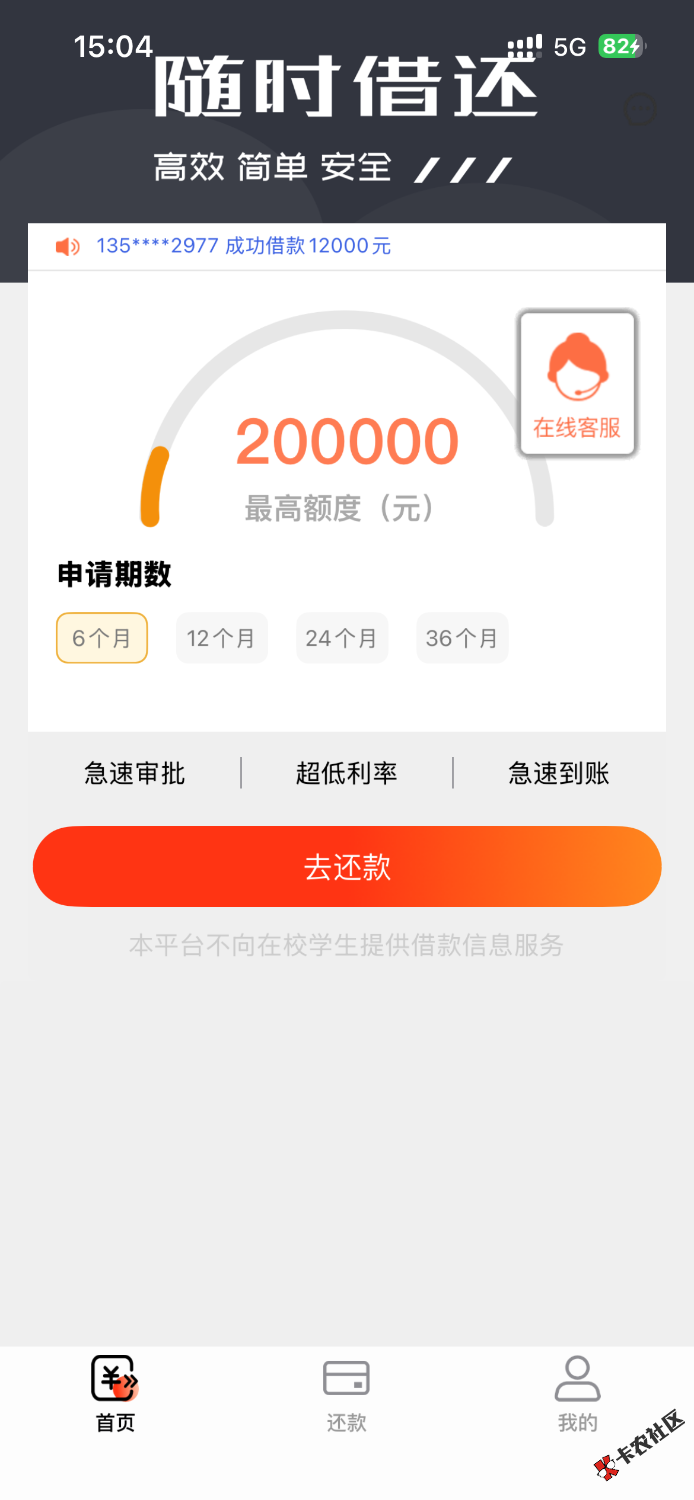
Task: Open 在线客服 online customer service
Action: pyautogui.click(x=577, y=385)
